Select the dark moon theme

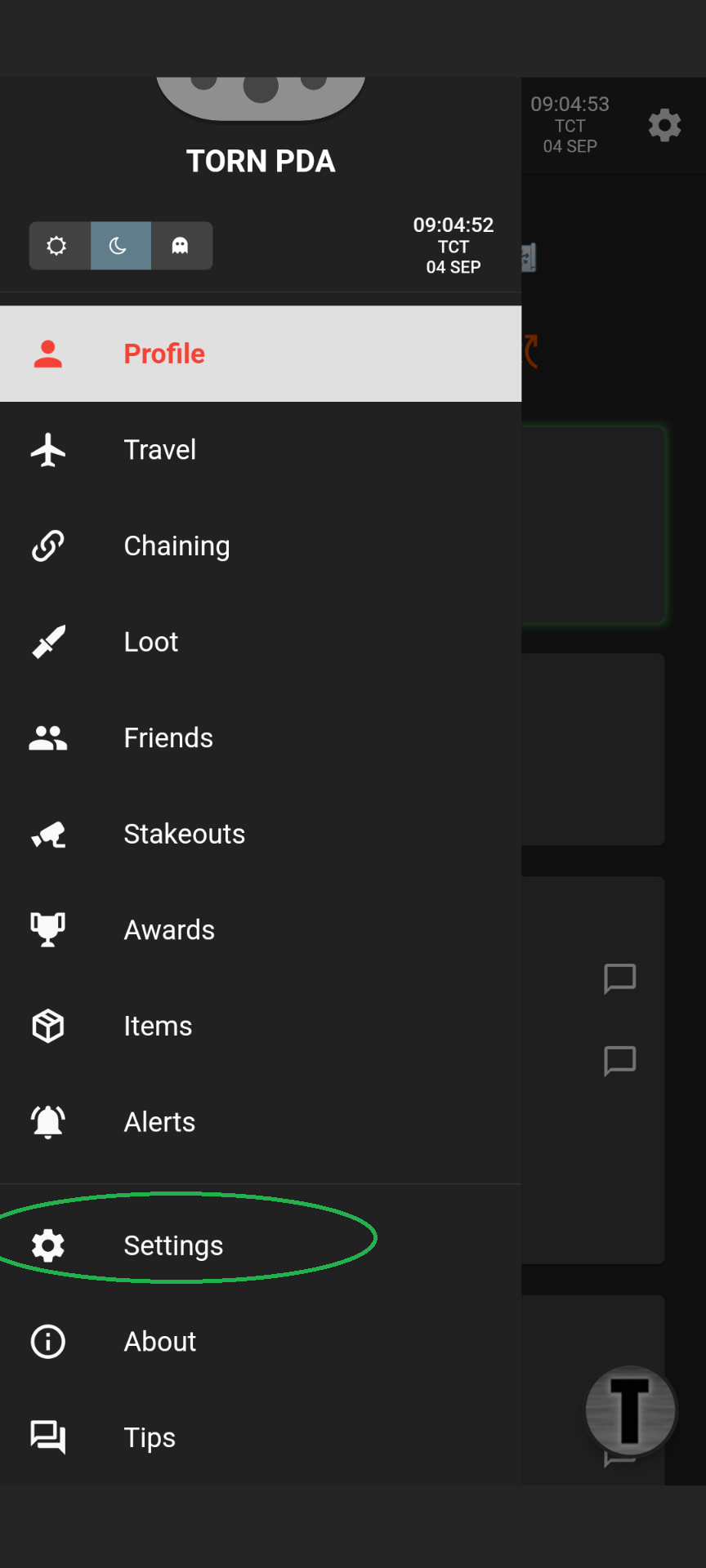pos(121,246)
